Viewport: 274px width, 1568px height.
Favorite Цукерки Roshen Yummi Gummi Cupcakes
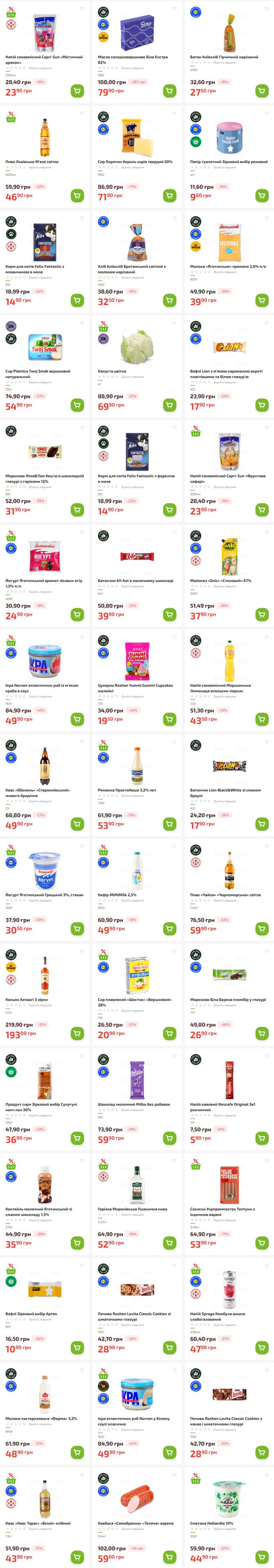tap(174, 637)
